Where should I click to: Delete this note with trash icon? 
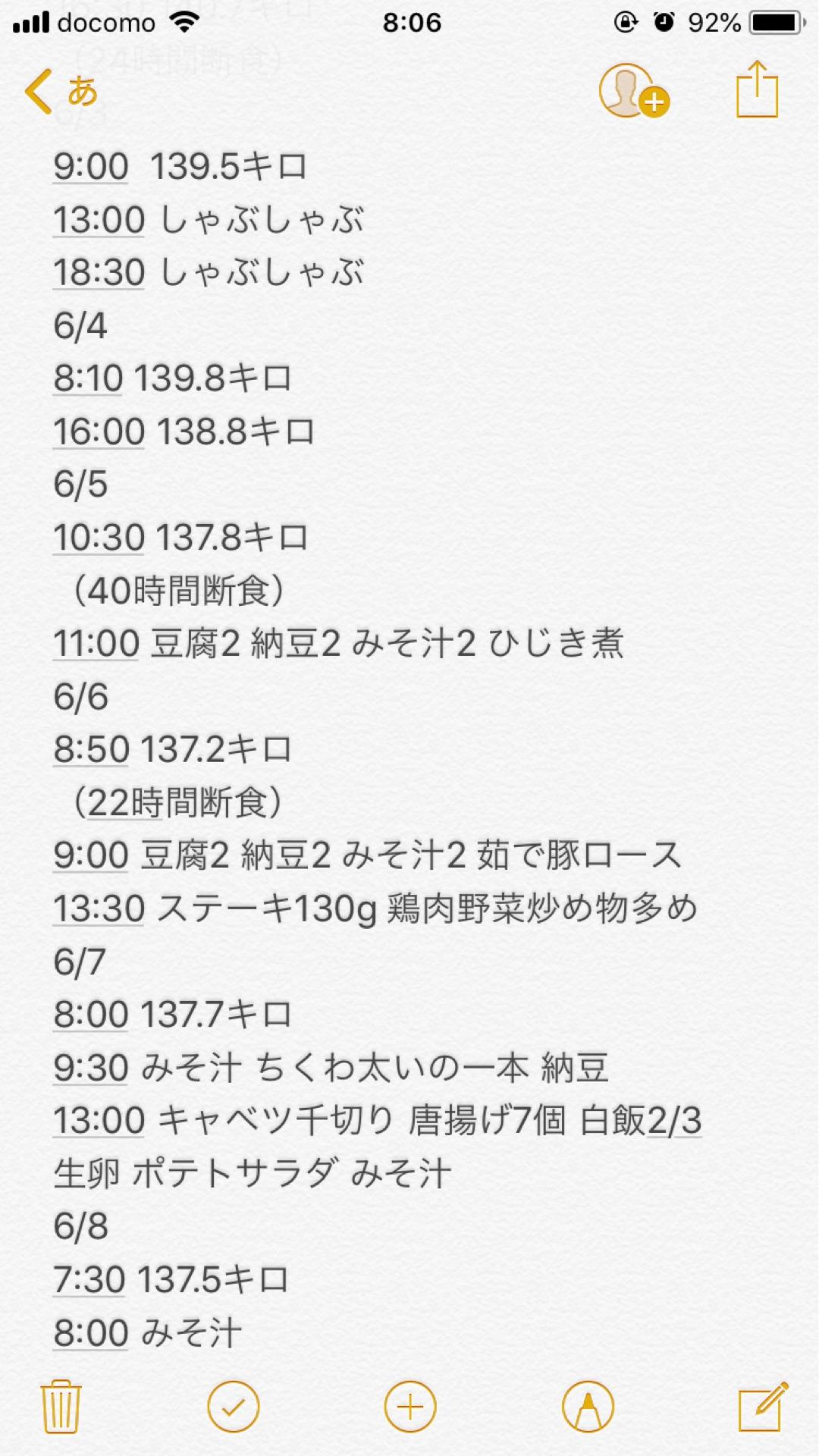coord(61,1407)
